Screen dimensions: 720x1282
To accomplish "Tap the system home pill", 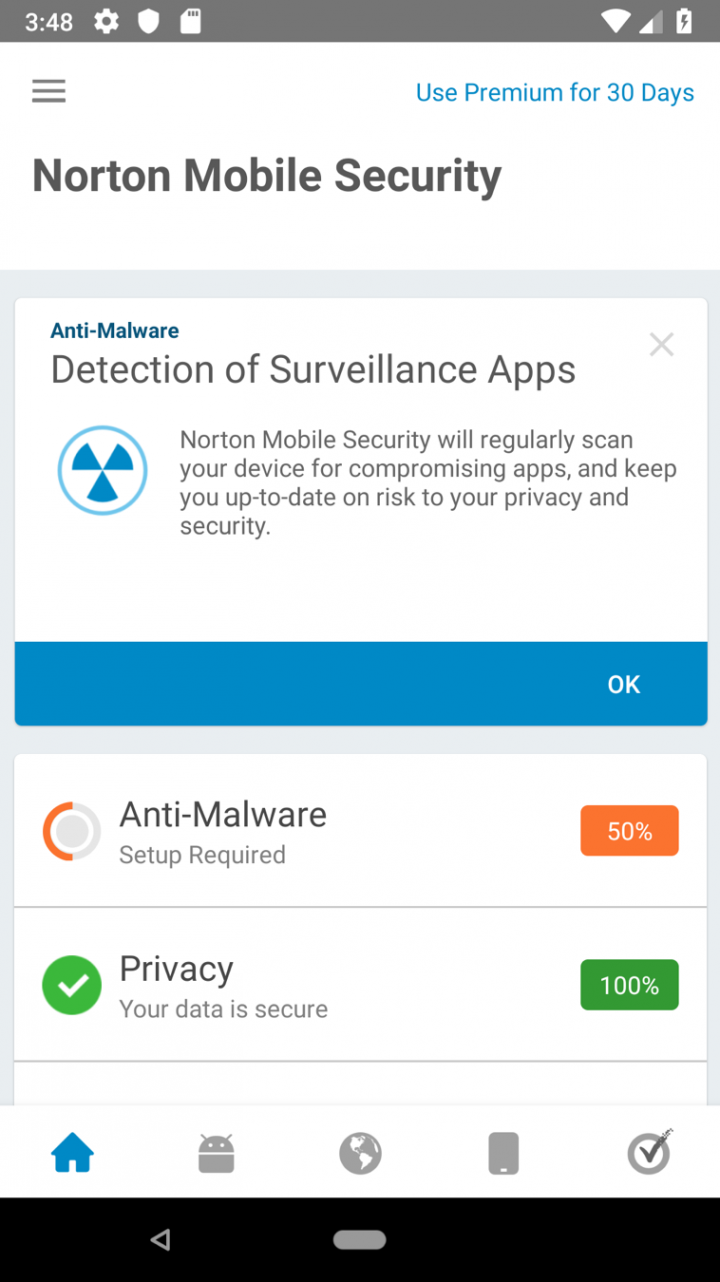I will point(360,1240).
